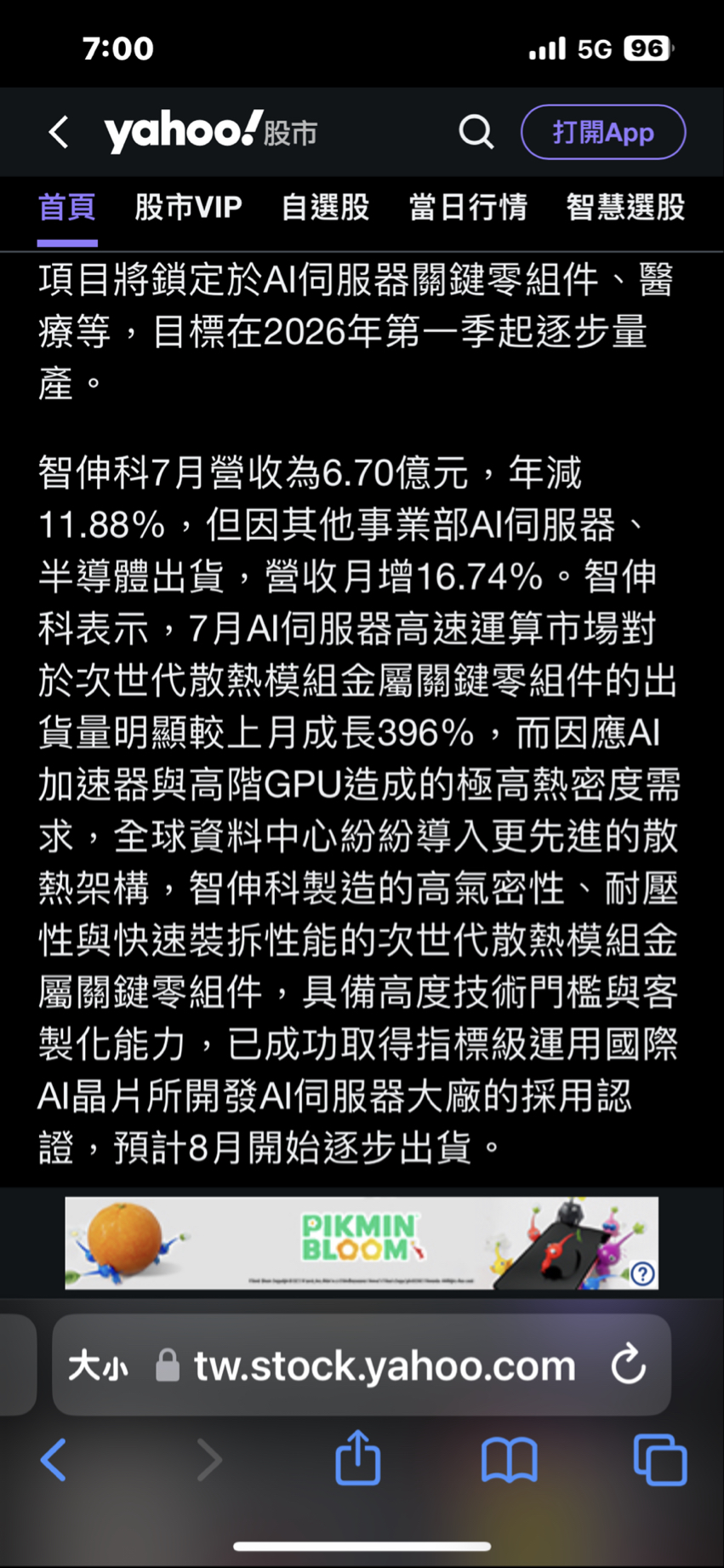Open the 自選股 tab
The image size is (724, 1568).
pyautogui.click(x=325, y=207)
